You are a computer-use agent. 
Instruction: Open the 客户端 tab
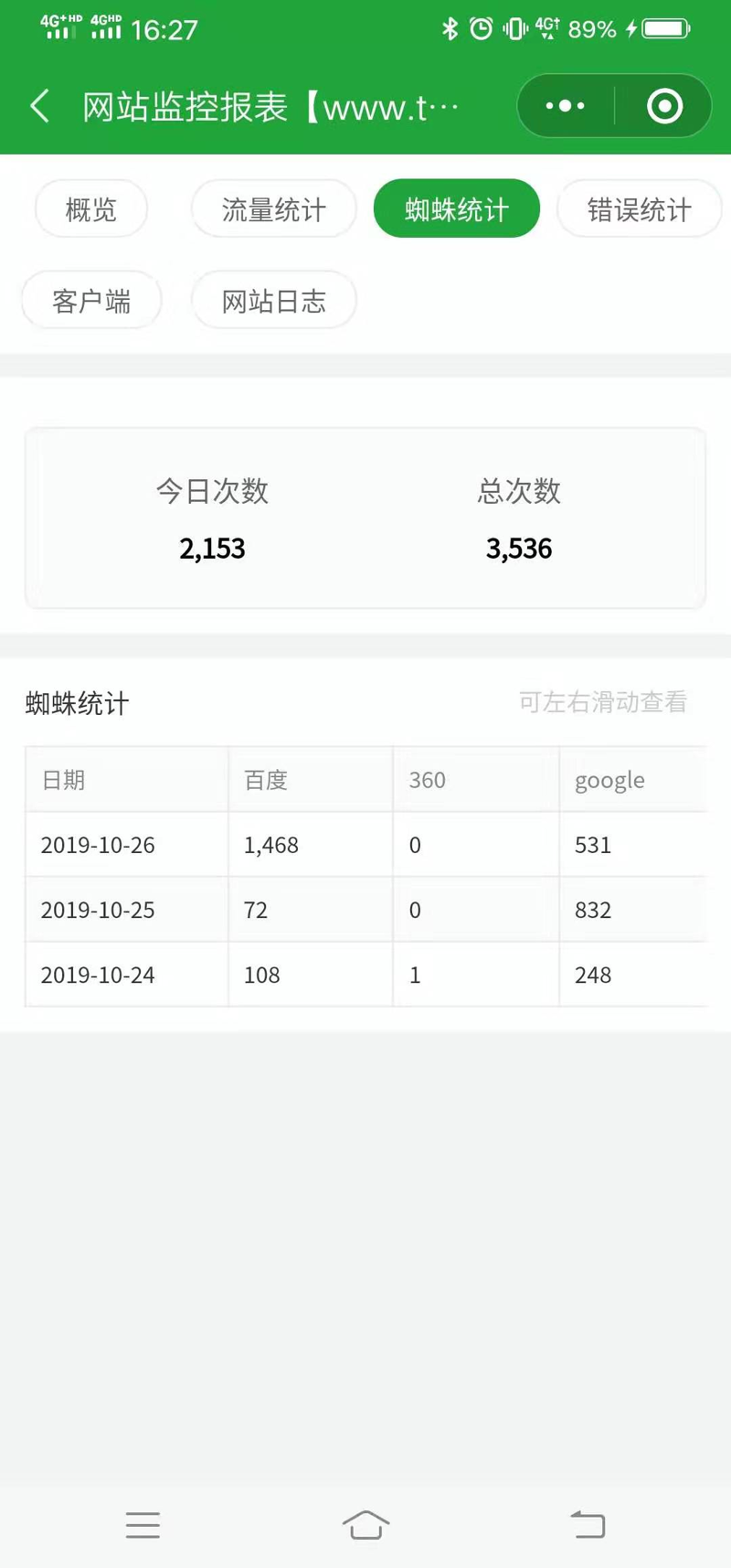tap(91, 301)
